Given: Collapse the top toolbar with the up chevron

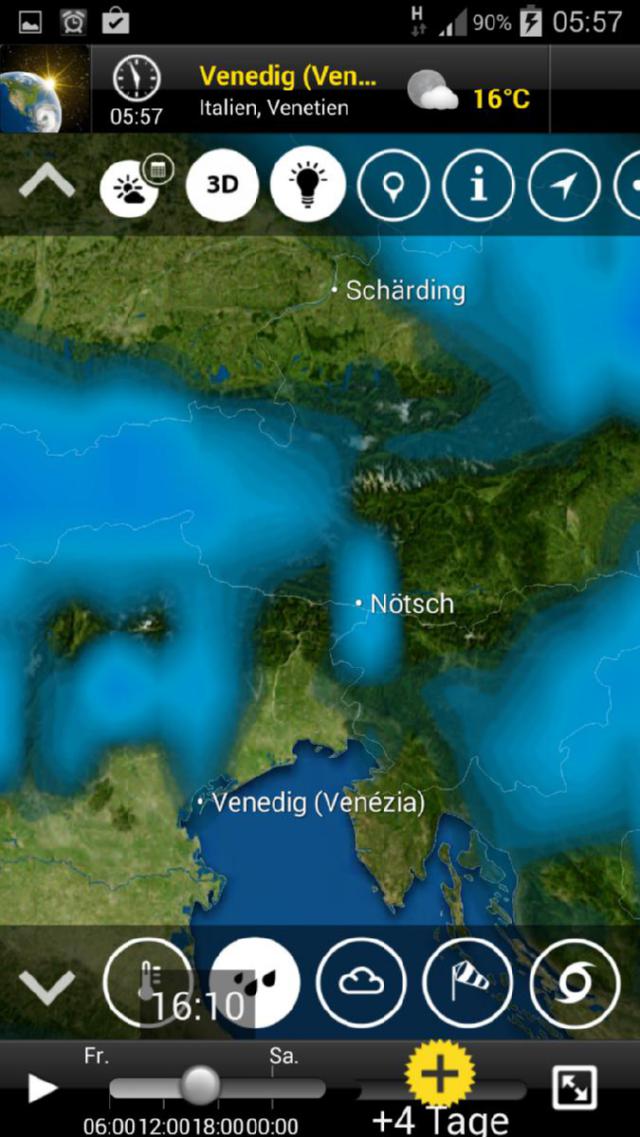Looking at the screenshot, I should click(x=46, y=182).
